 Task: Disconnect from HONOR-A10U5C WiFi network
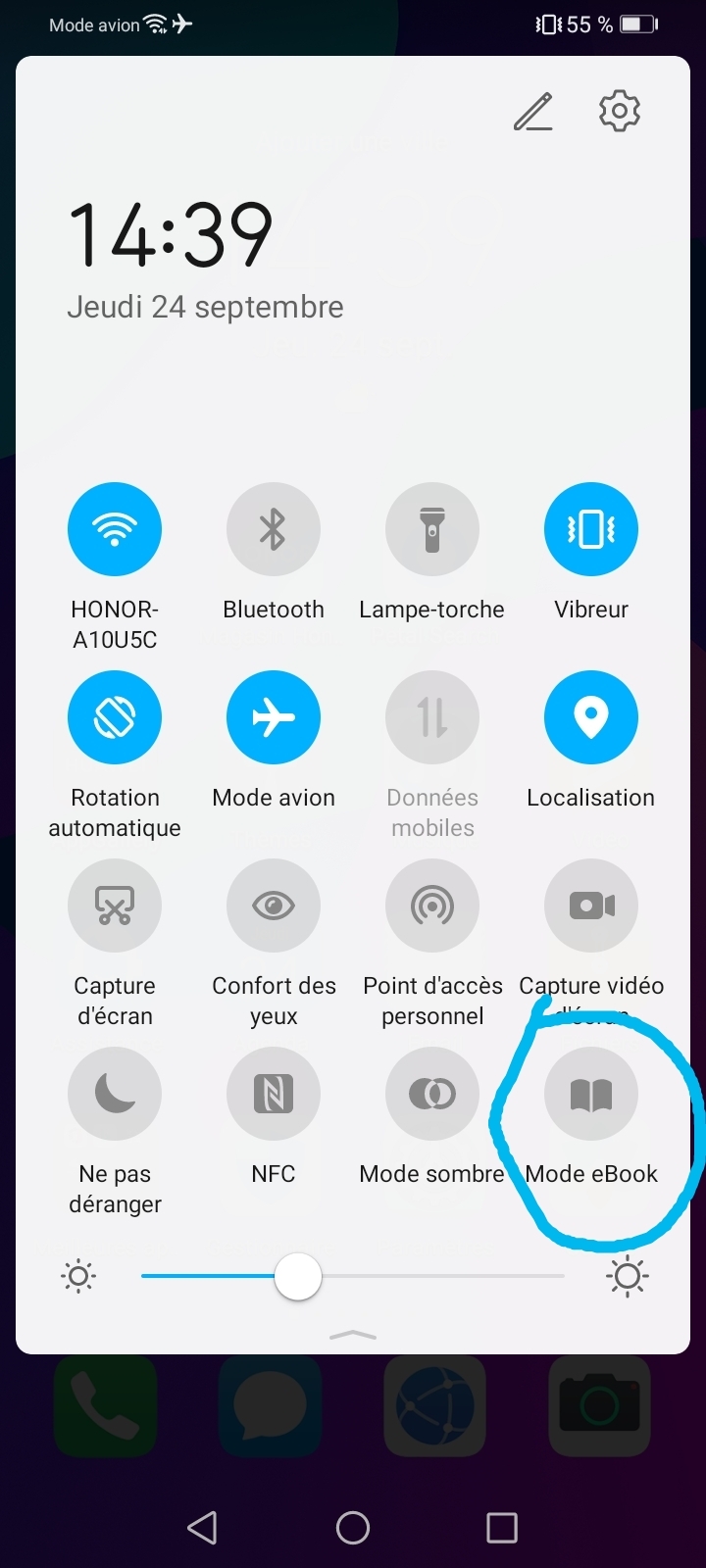click(115, 529)
